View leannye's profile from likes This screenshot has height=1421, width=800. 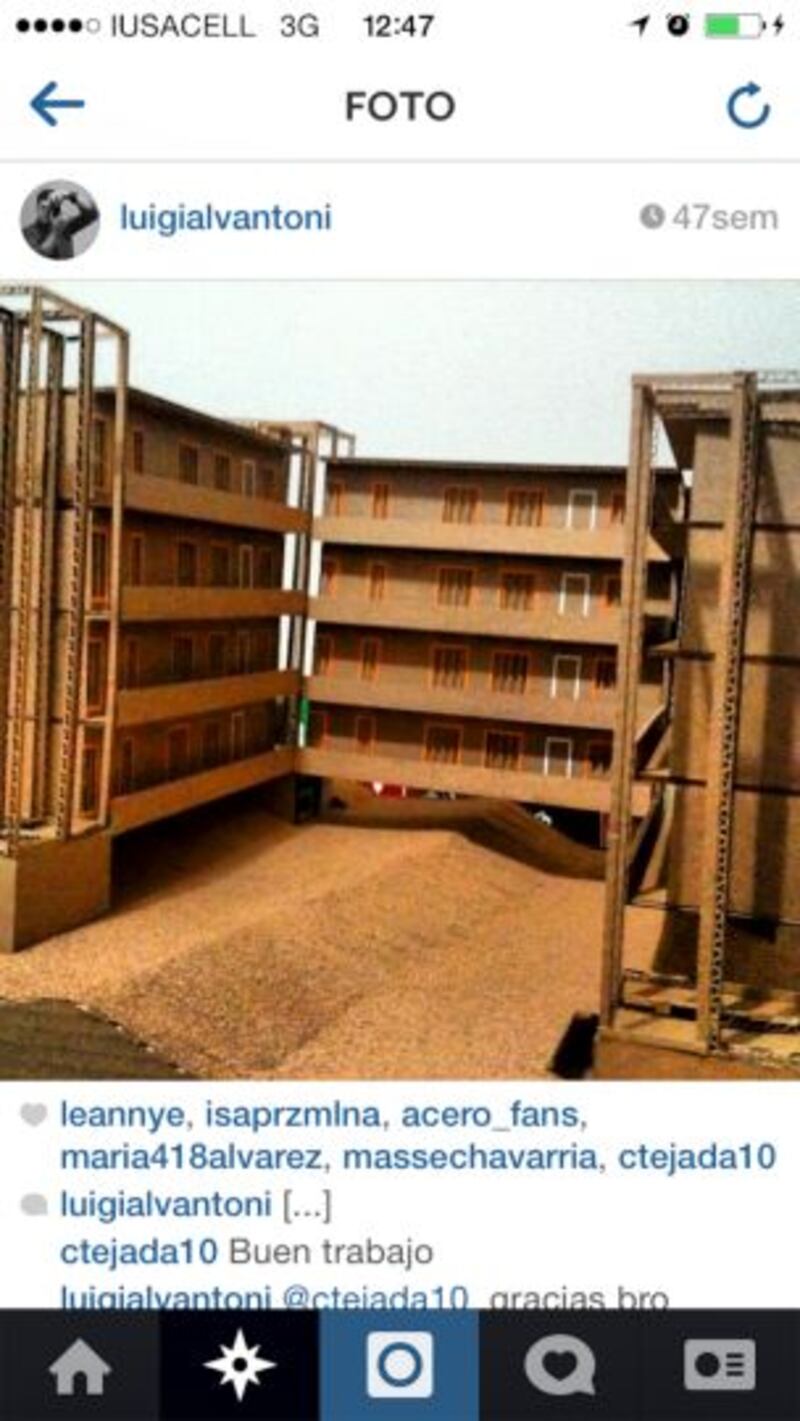(122, 1114)
